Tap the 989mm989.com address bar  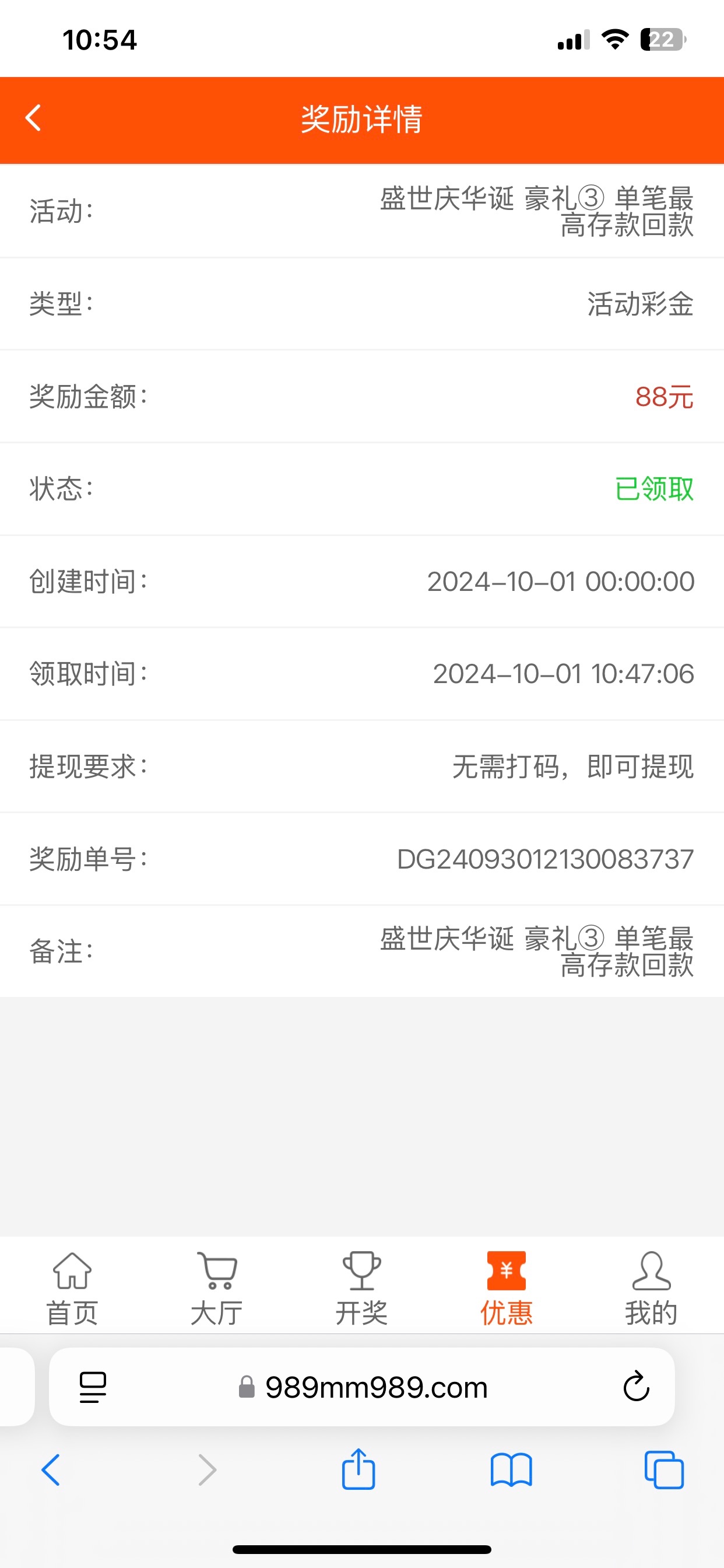pyautogui.click(x=376, y=1388)
